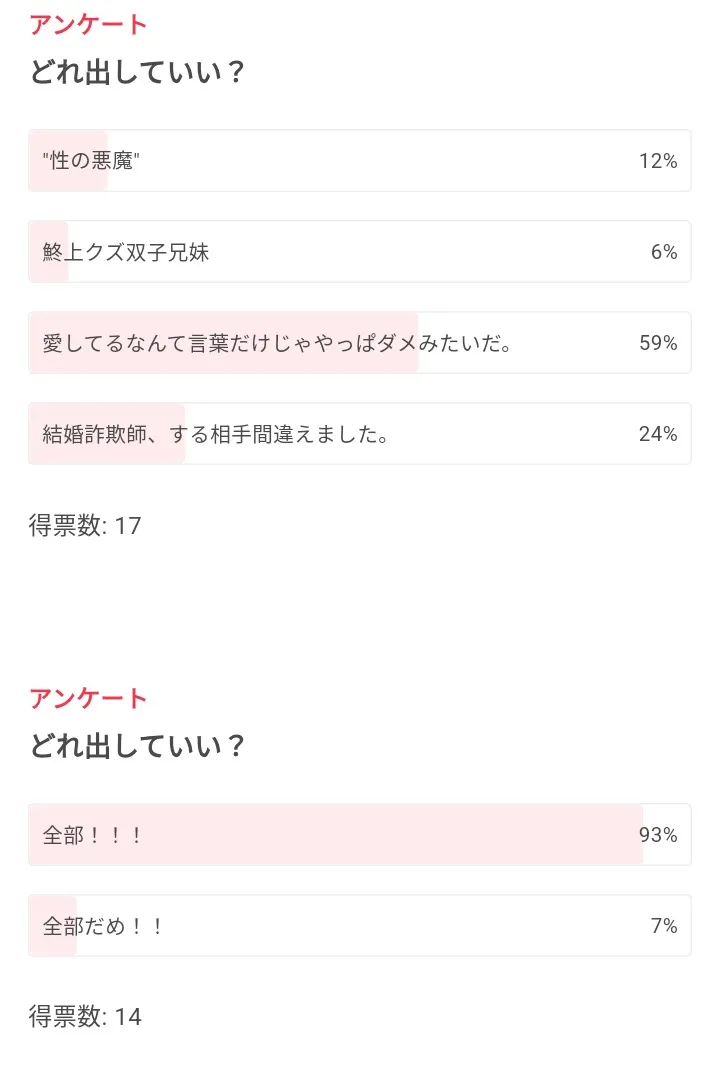Choose the 鮗上クズ双子兄妹 poll option
Image resolution: width=720 pixels, height=1091 pixels.
click(x=359, y=252)
